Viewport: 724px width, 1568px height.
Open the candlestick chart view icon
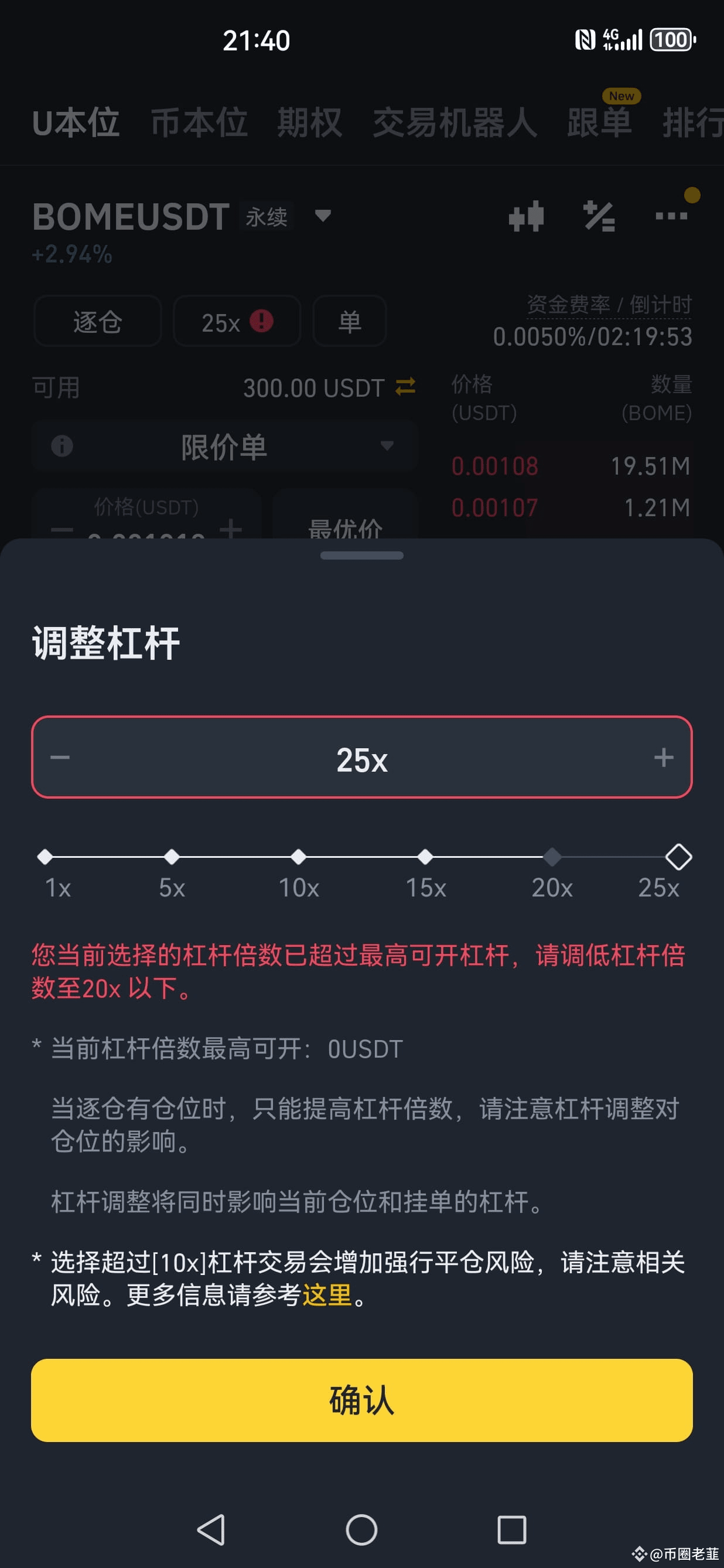[x=525, y=217]
